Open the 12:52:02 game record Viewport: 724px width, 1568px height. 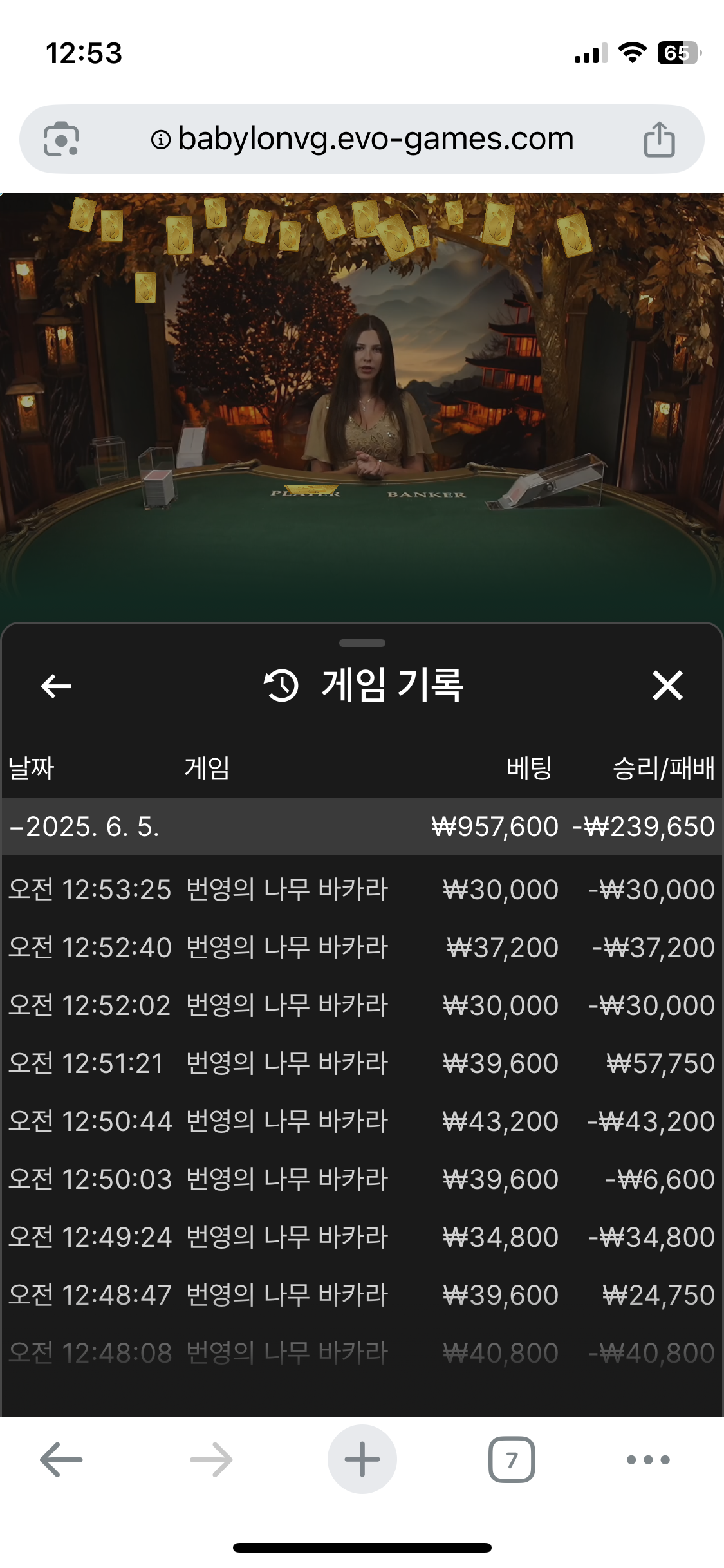(362, 1006)
